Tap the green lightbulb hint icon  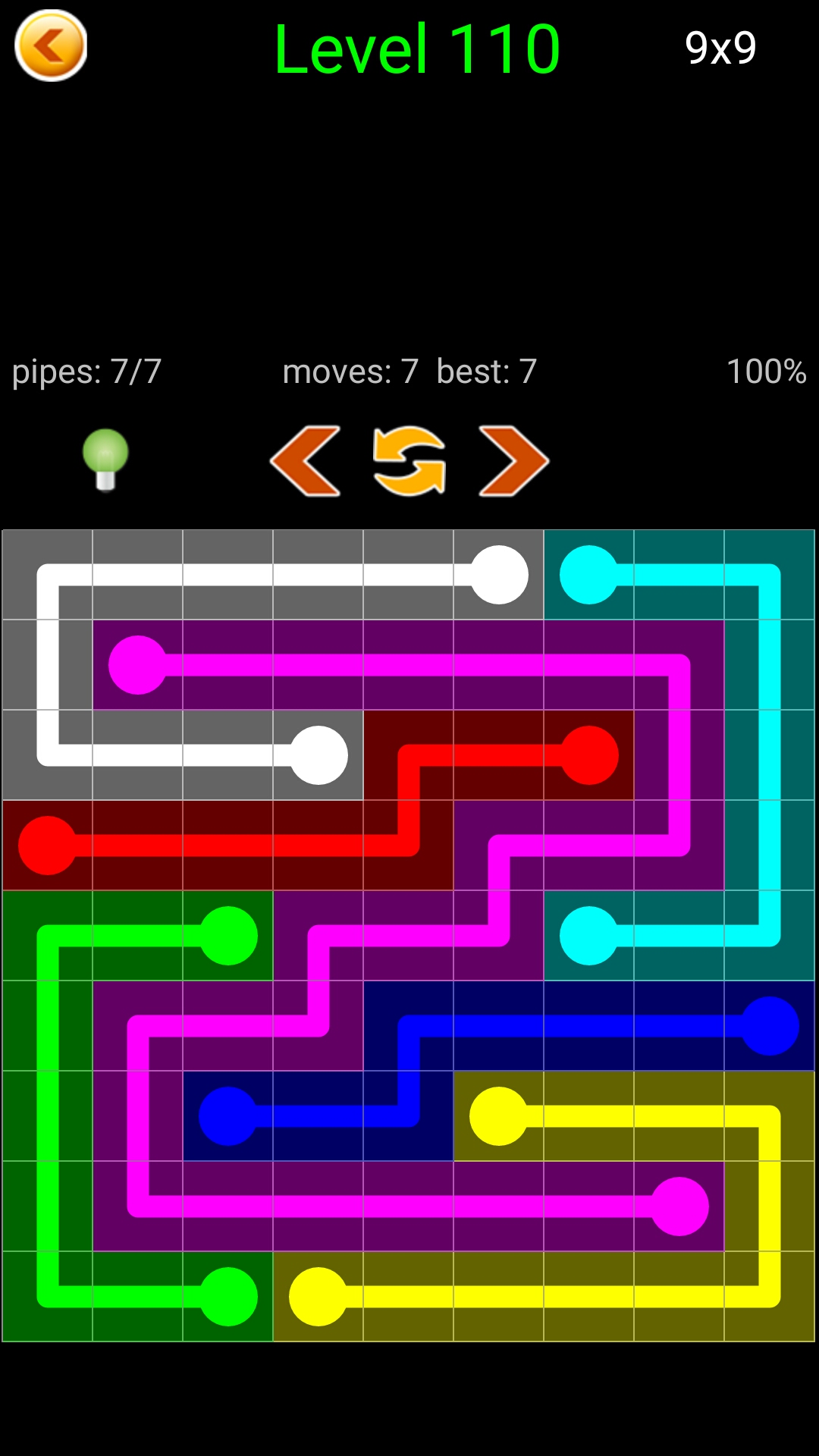tap(105, 458)
